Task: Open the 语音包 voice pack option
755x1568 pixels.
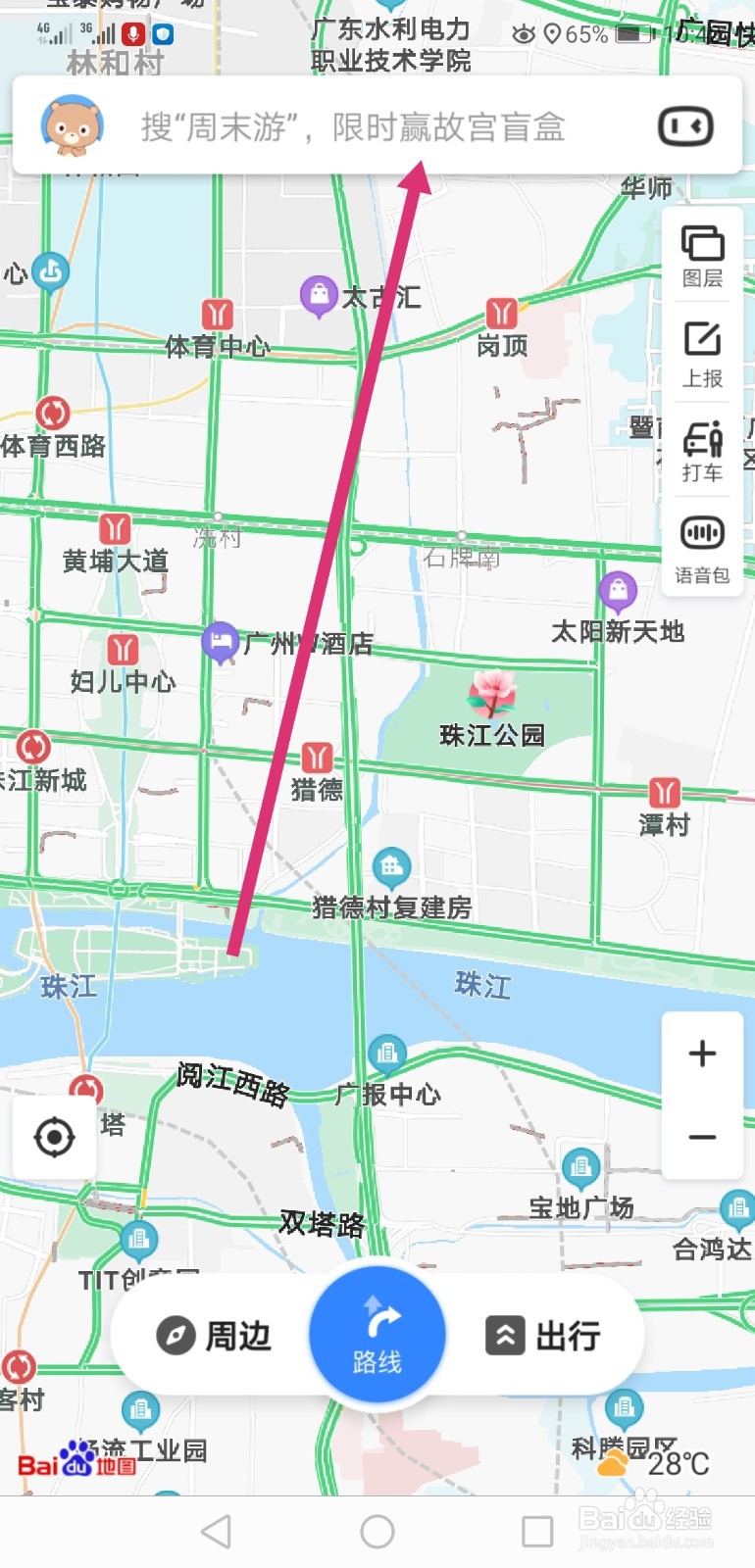Action: pyautogui.click(x=702, y=549)
